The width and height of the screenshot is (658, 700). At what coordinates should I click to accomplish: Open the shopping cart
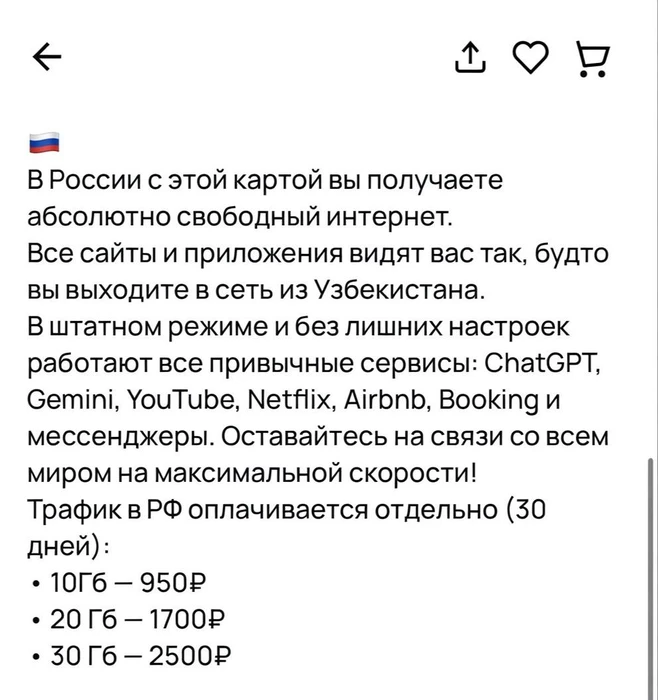tap(592, 59)
